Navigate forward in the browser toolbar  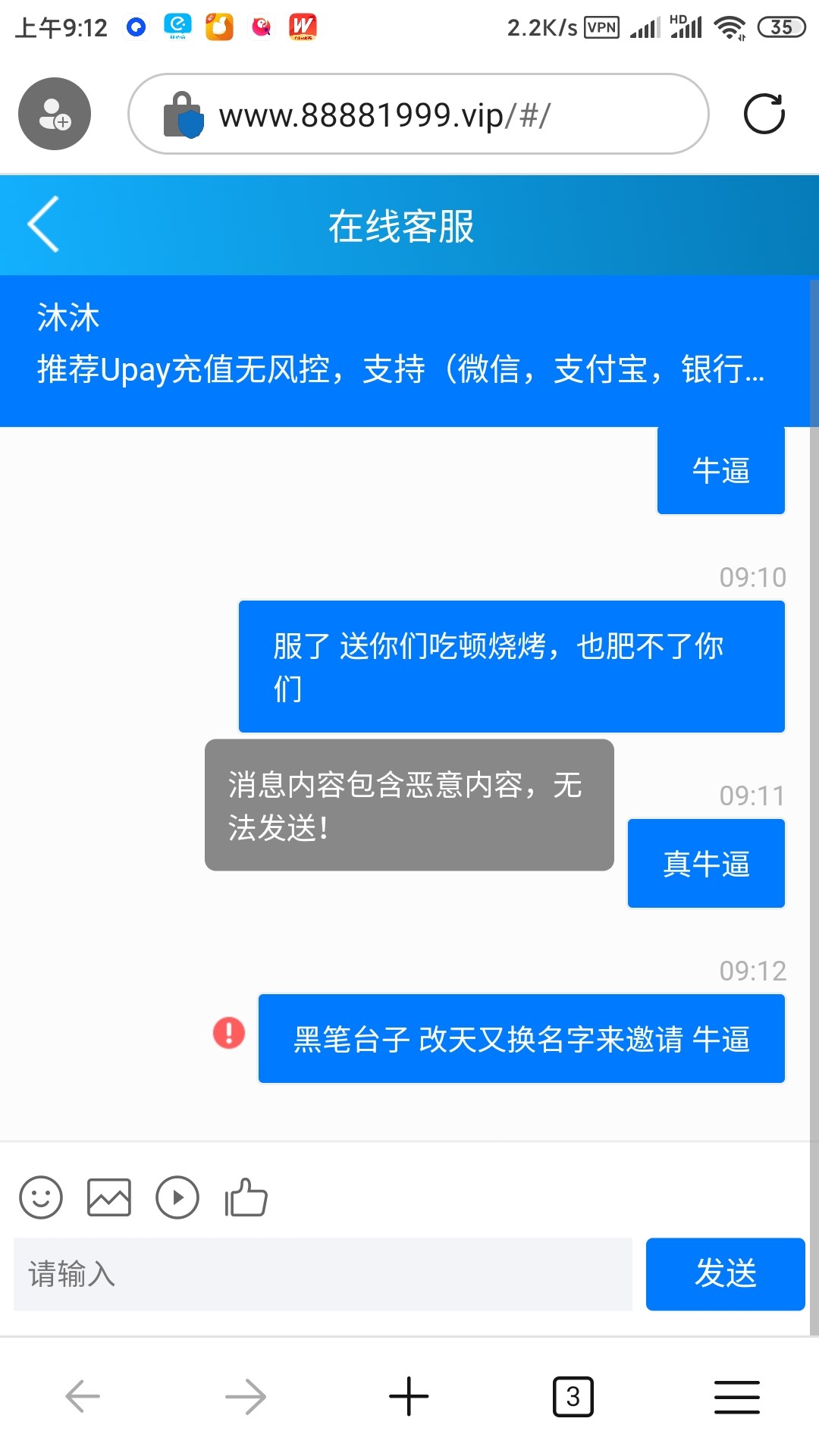click(x=246, y=1396)
